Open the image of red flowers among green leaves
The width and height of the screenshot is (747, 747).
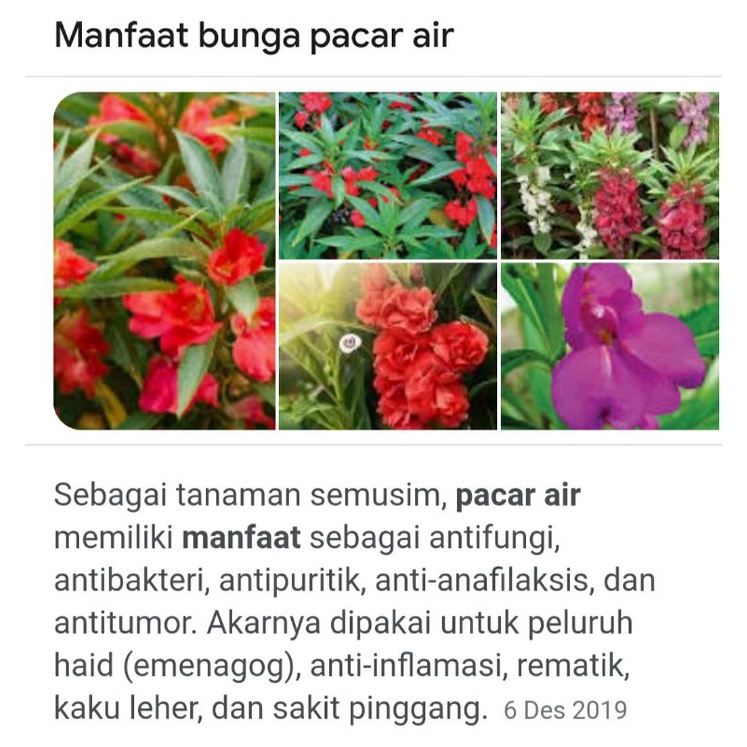click(387, 175)
